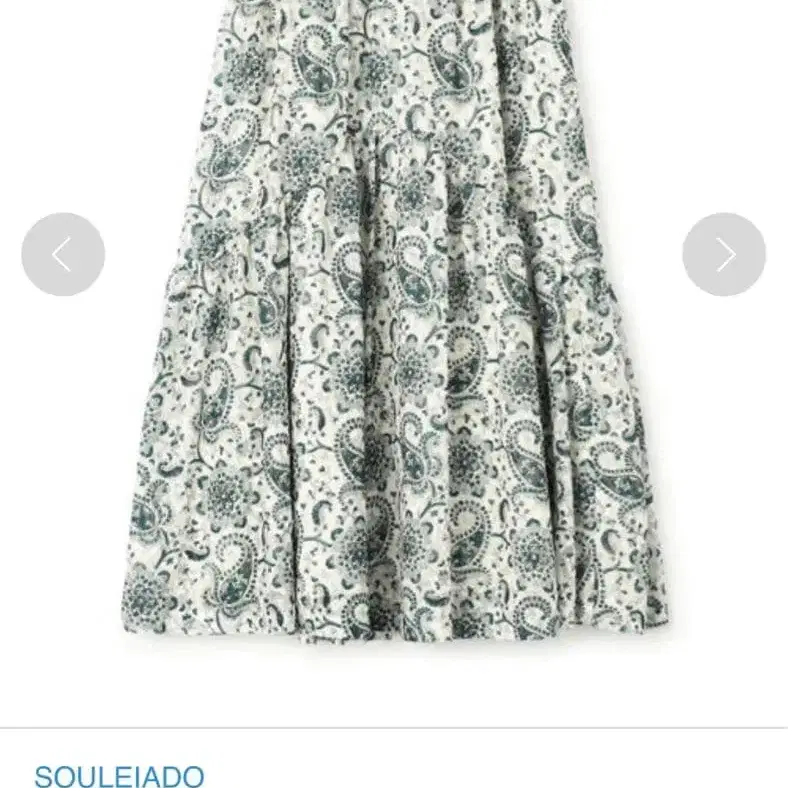
Task: Open the SOULEIADO brand link
Action: [119, 776]
